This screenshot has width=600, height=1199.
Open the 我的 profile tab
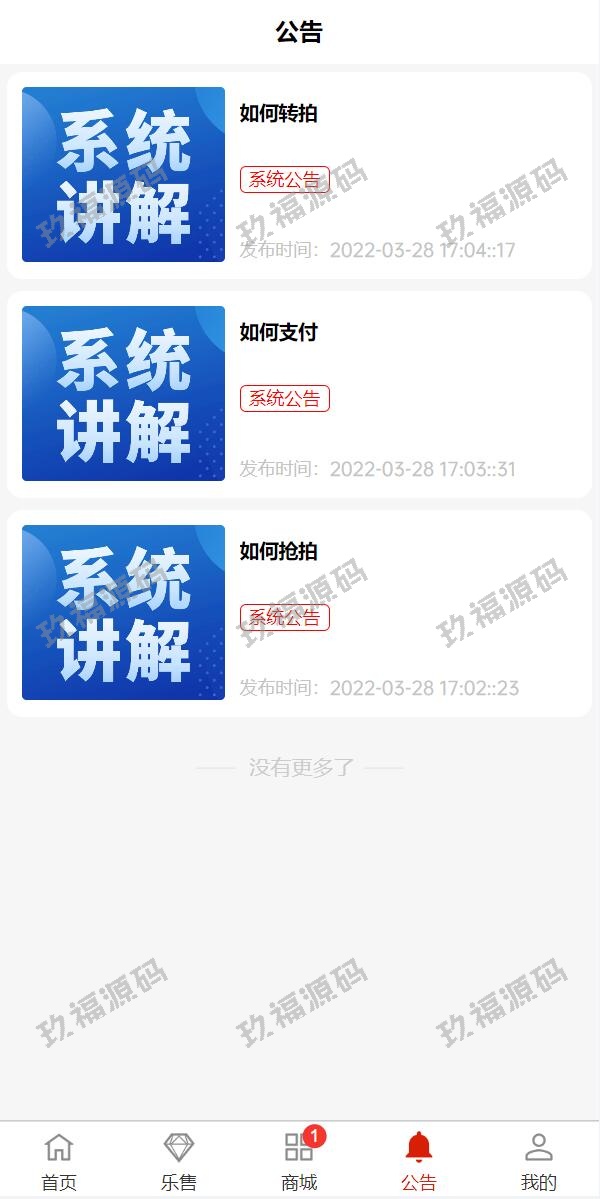pos(539,1161)
